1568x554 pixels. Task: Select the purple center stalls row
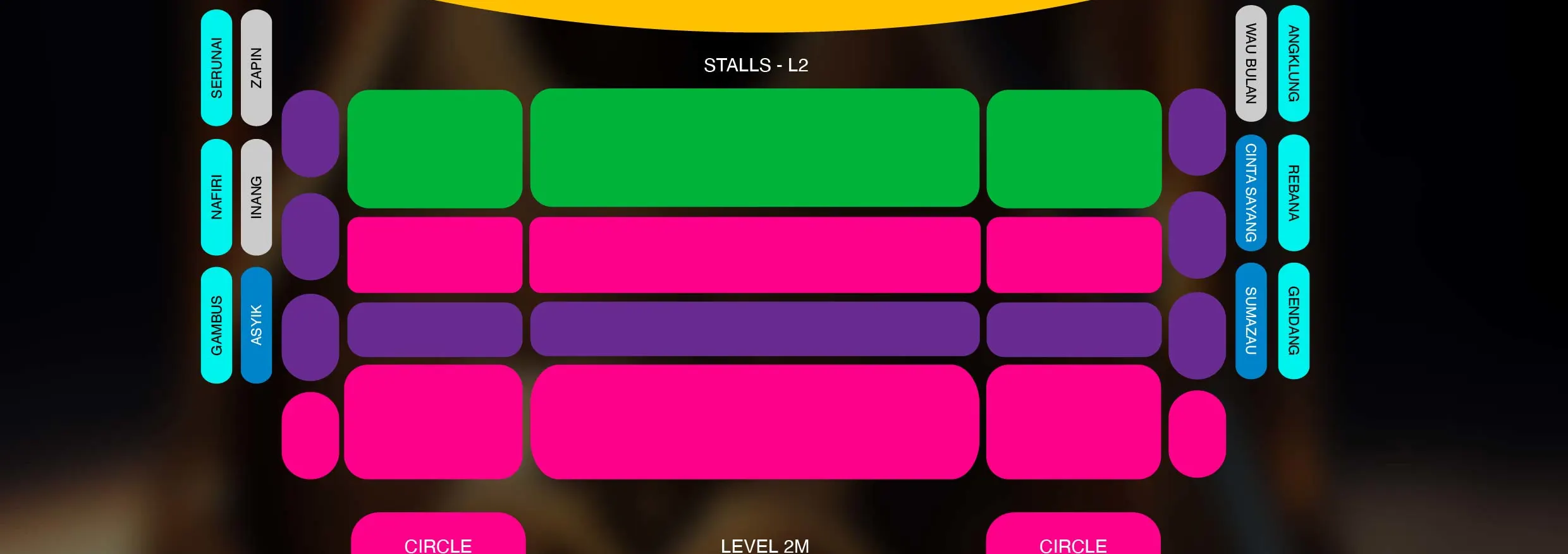pos(754,328)
